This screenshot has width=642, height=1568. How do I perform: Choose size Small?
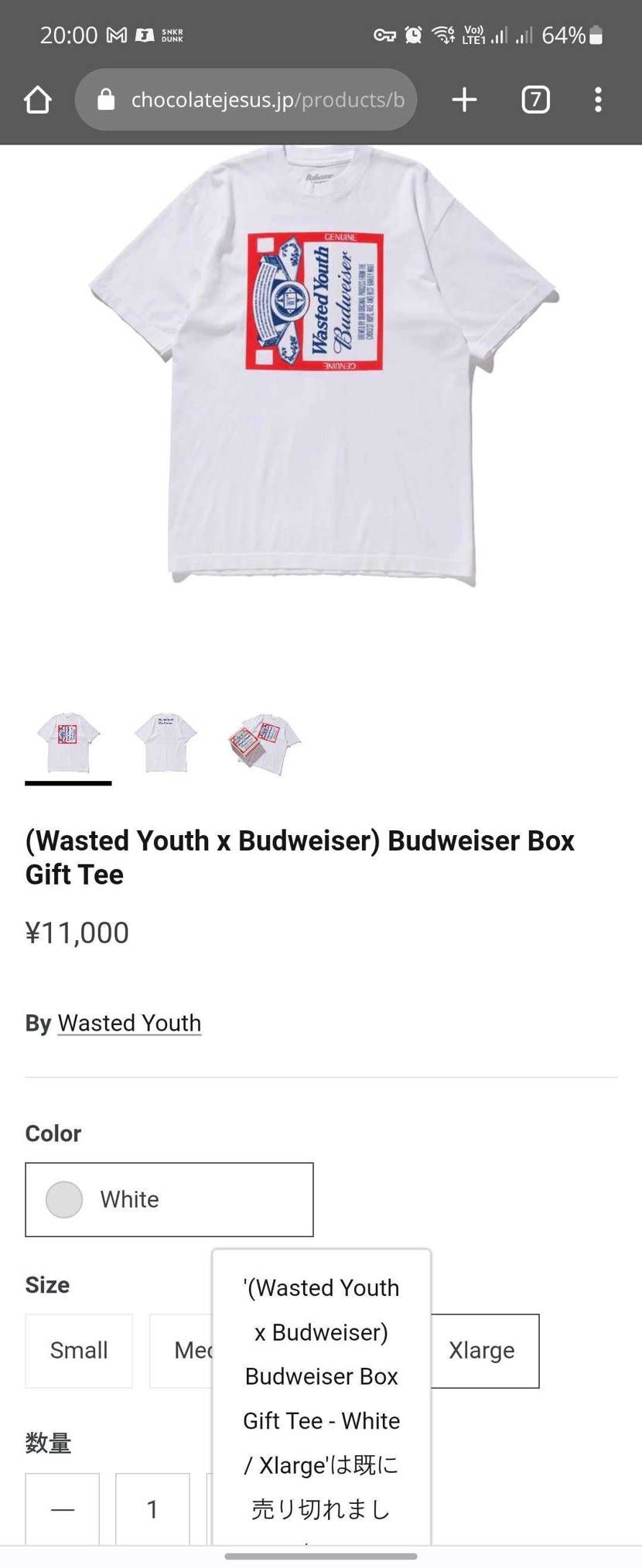pyautogui.click(x=79, y=1350)
